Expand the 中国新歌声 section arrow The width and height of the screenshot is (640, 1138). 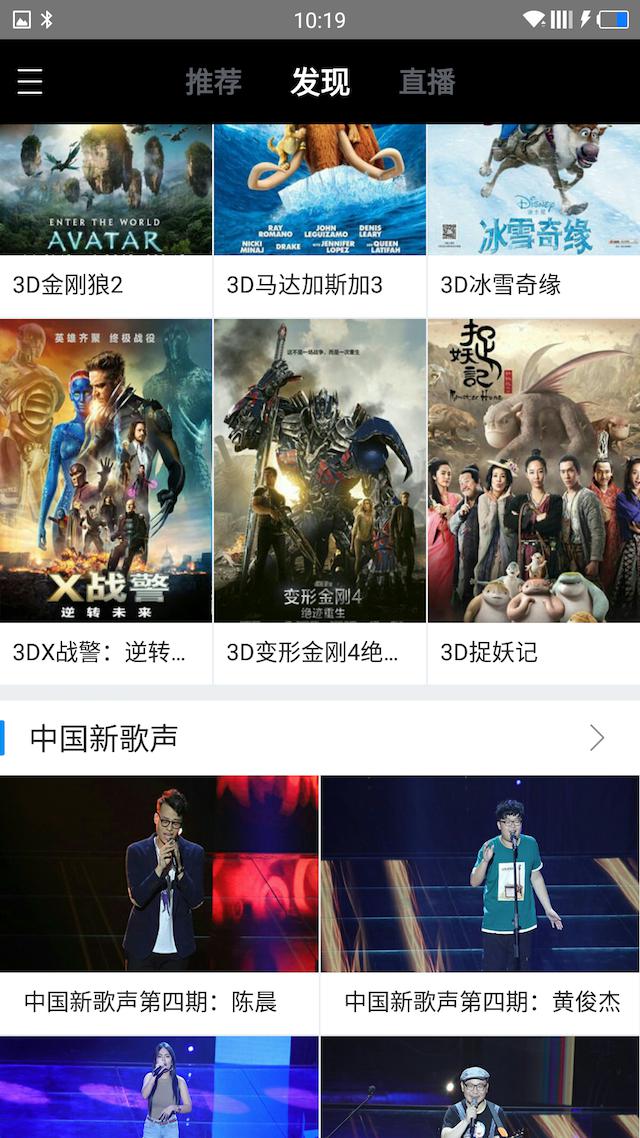click(x=597, y=738)
